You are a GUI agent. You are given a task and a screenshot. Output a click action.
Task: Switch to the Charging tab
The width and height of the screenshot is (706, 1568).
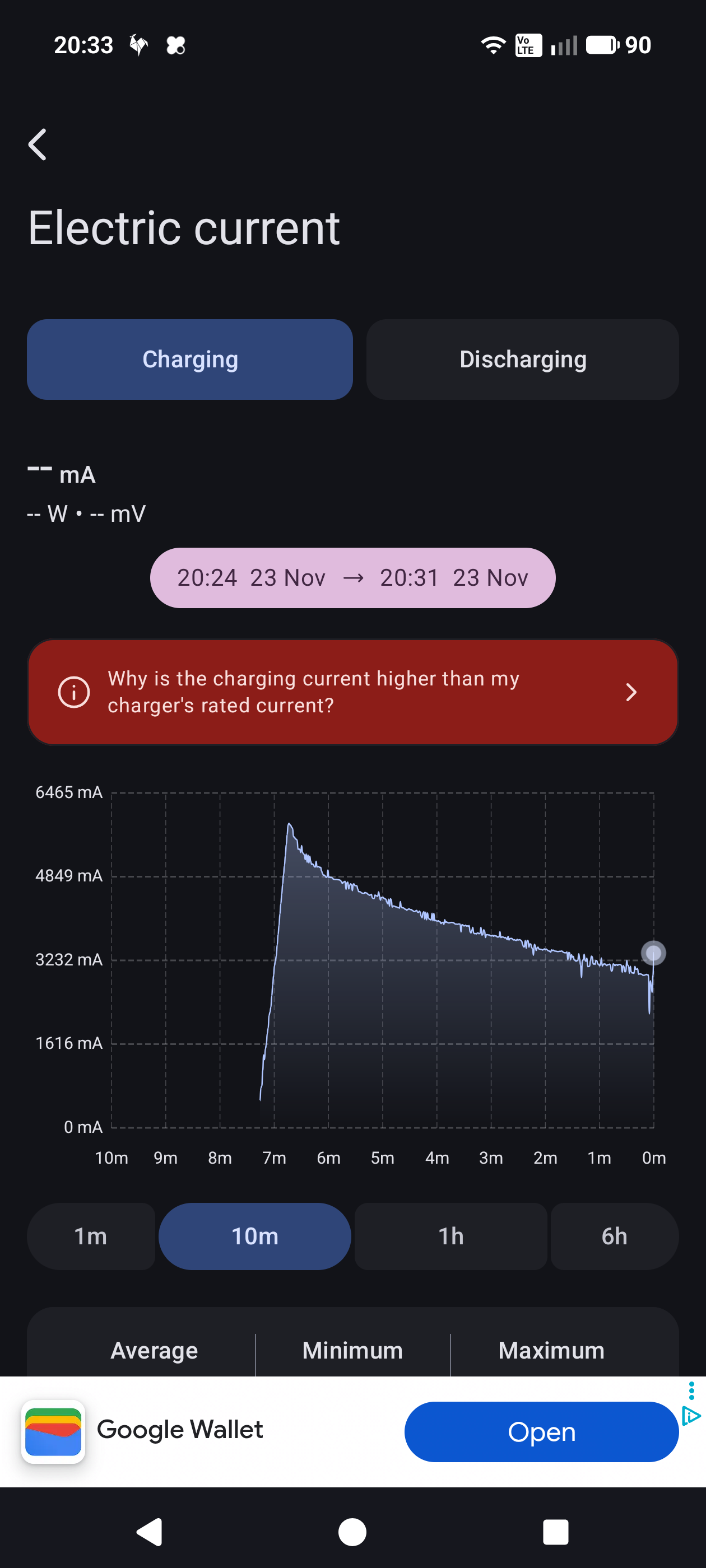coord(189,359)
